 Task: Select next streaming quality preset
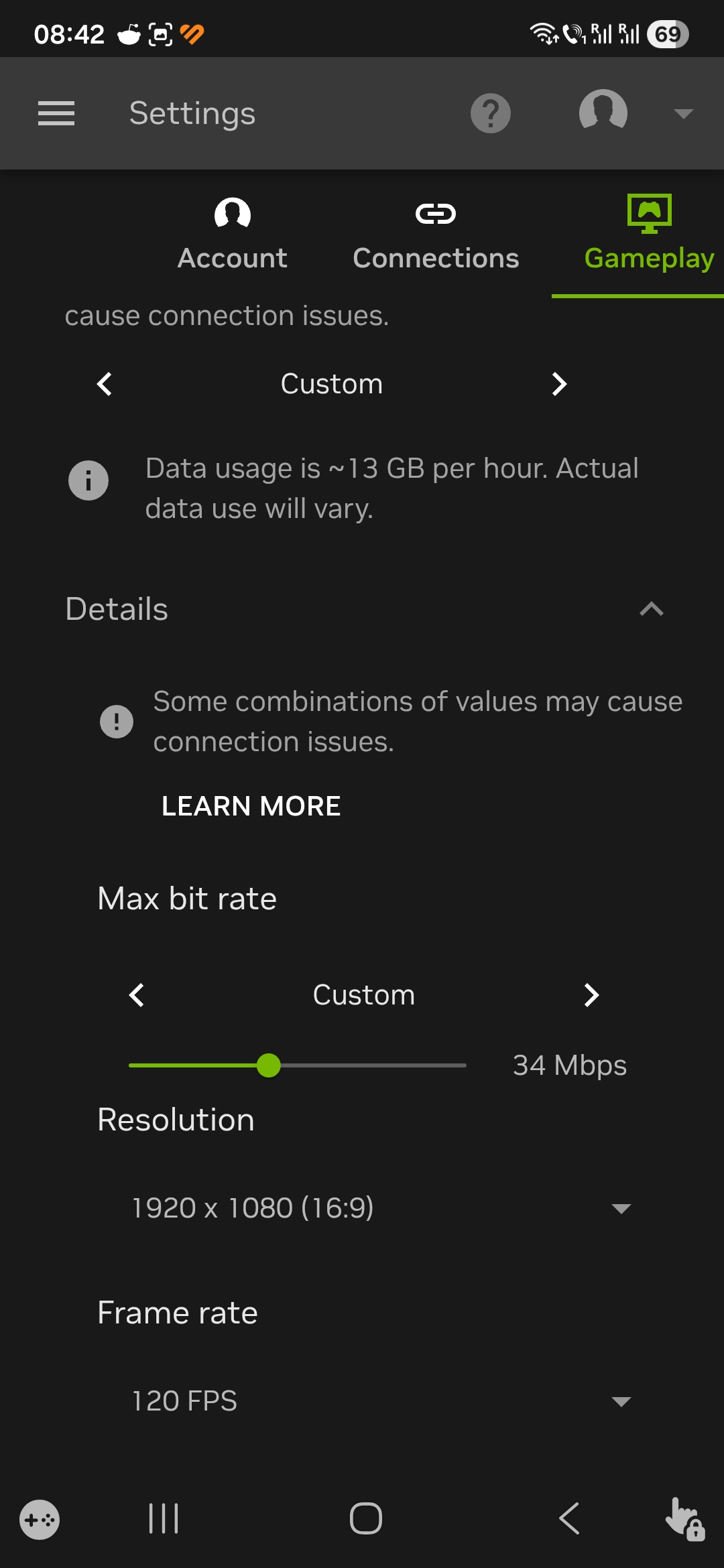559,384
